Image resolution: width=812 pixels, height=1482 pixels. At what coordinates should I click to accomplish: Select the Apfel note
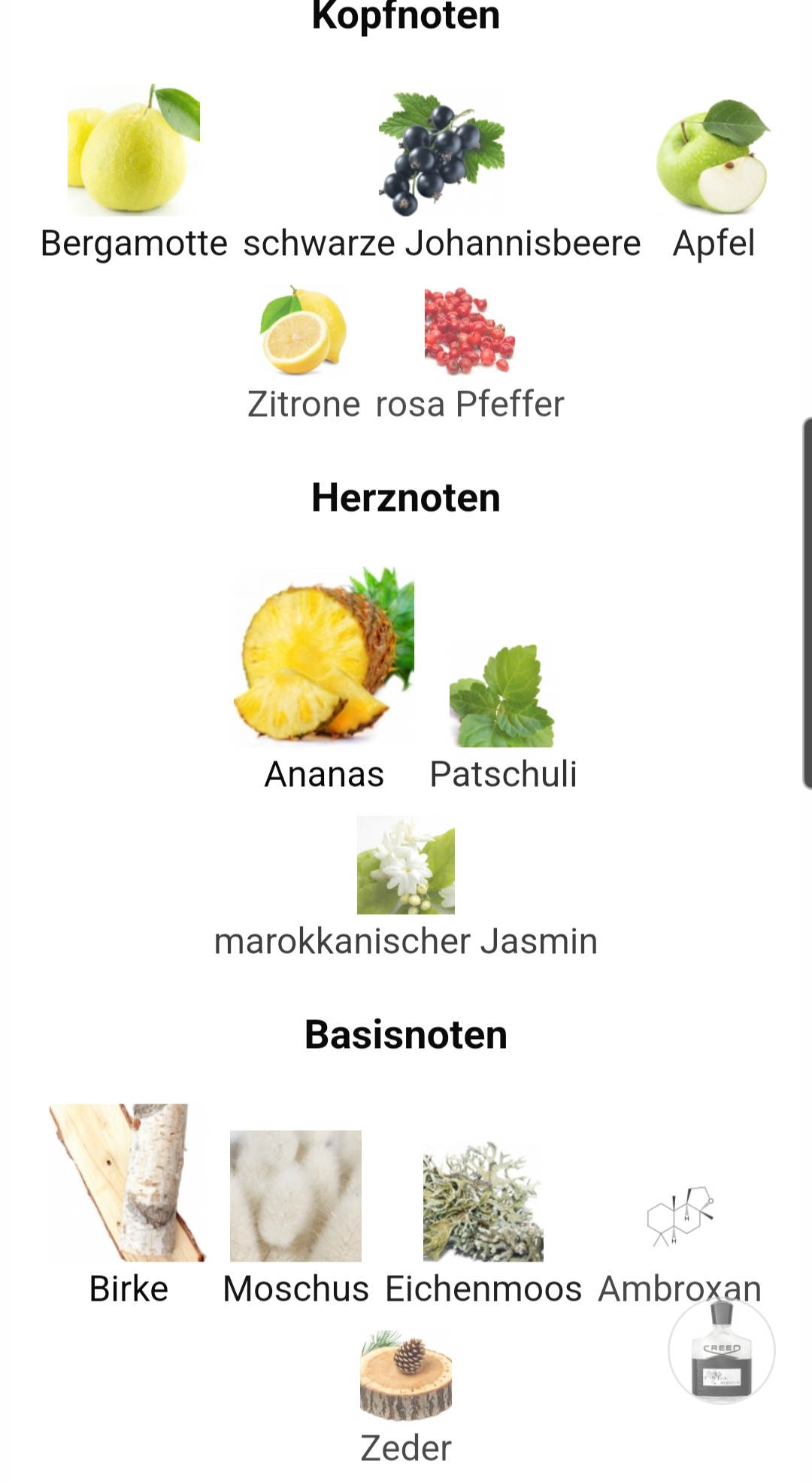tap(713, 158)
